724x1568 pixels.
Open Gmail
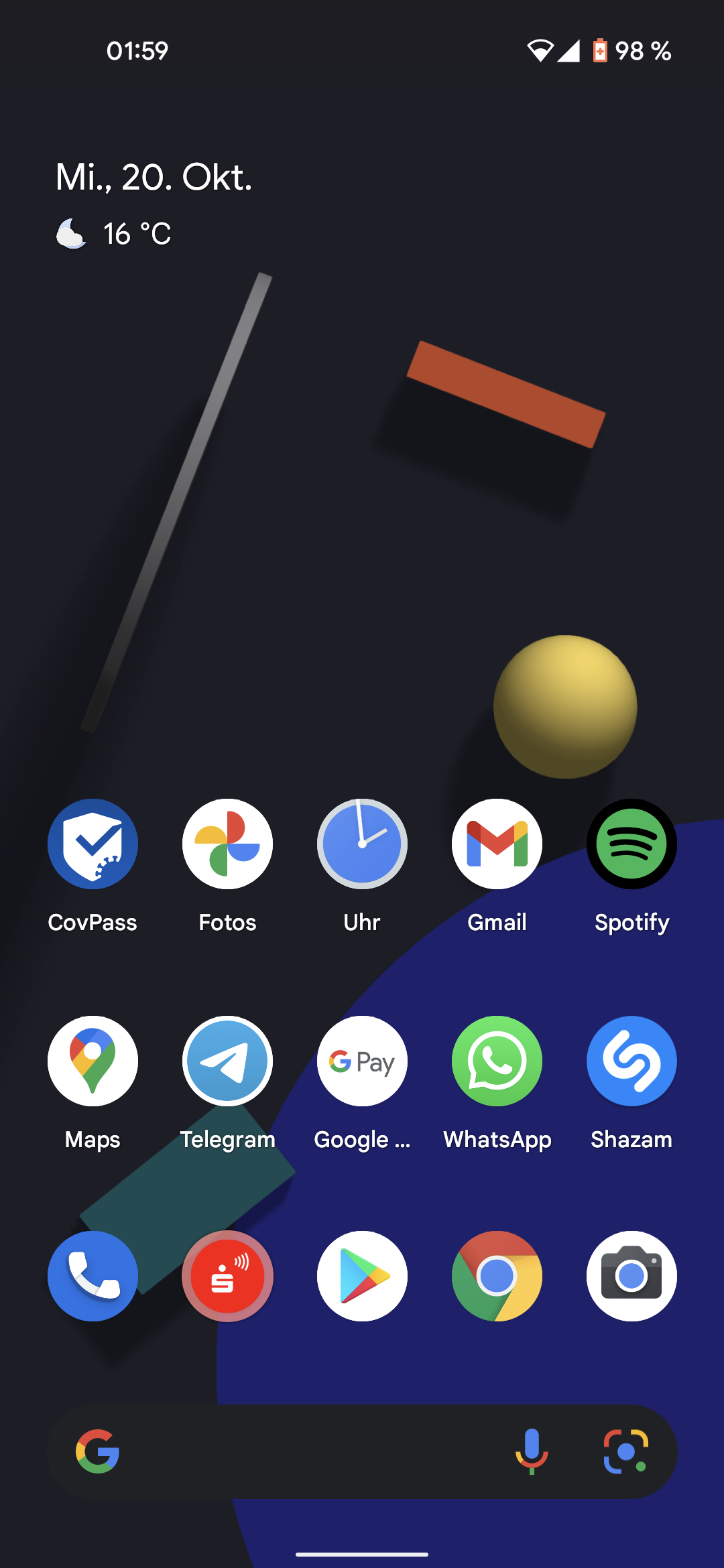[x=497, y=844]
